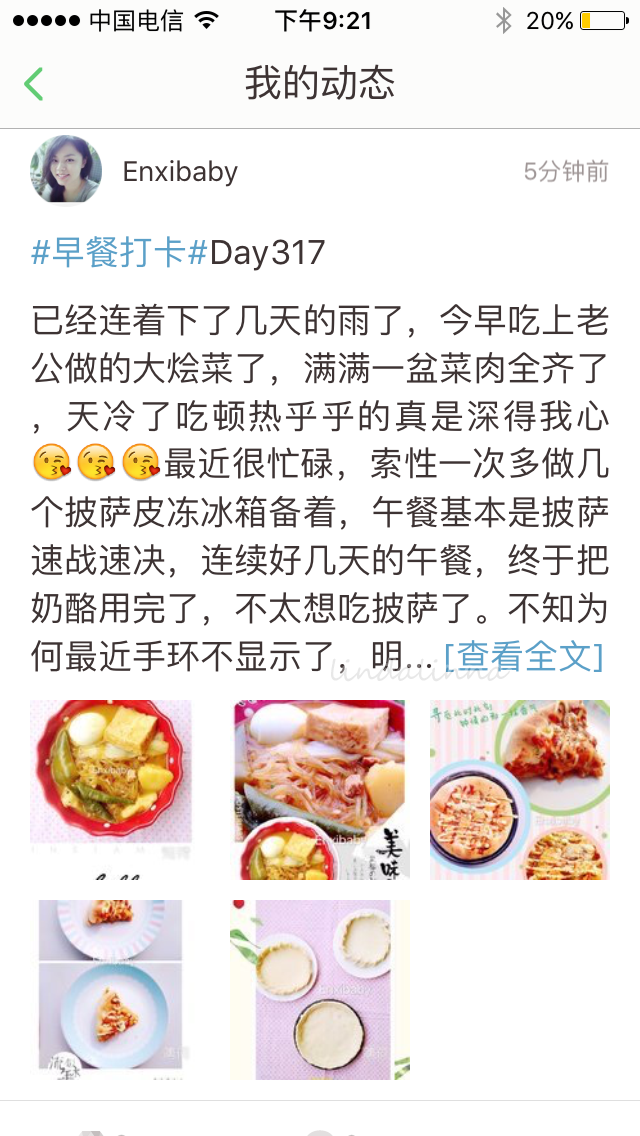View the photo of raw pizza crusts
This screenshot has height=1136, width=640.
[320, 990]
